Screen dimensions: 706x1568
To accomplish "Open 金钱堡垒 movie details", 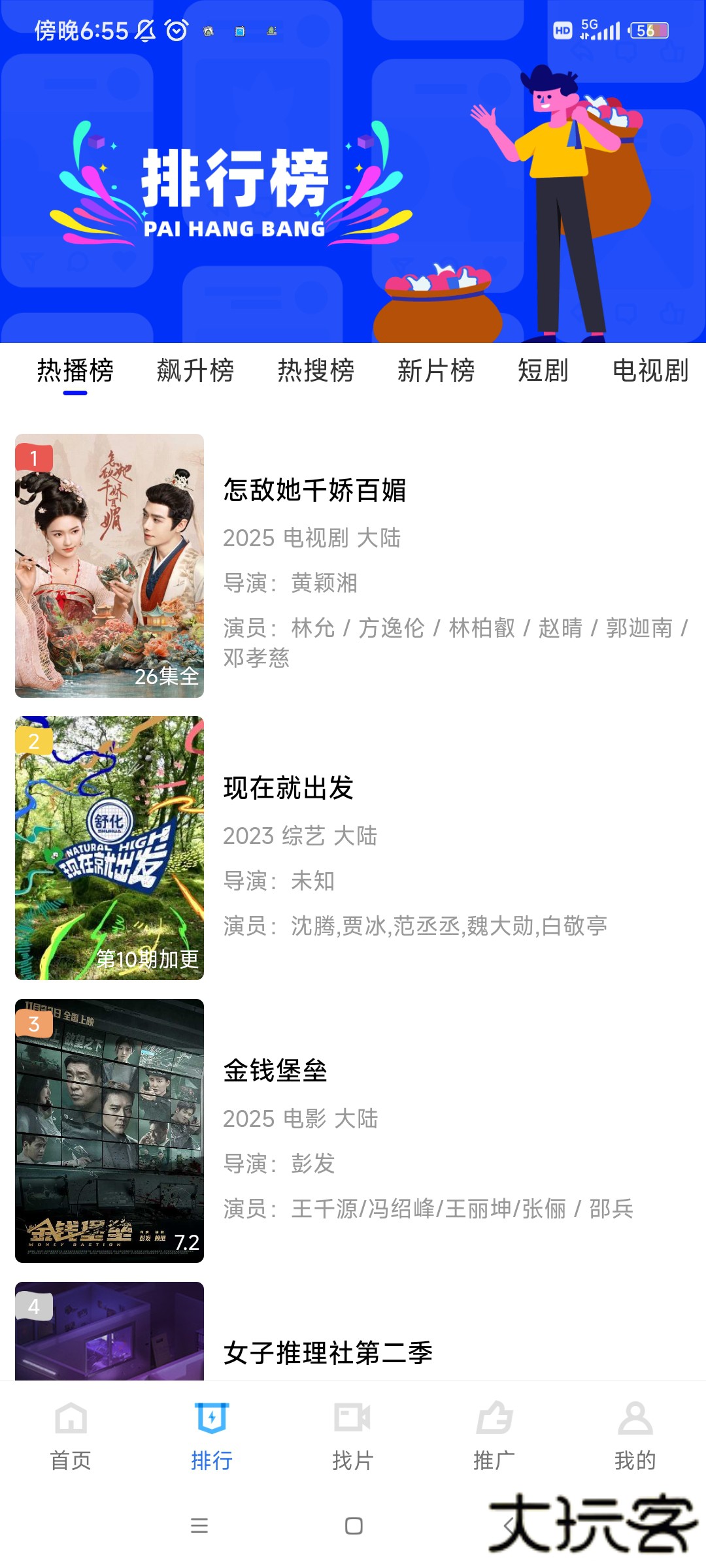I will pos(276,1071).
